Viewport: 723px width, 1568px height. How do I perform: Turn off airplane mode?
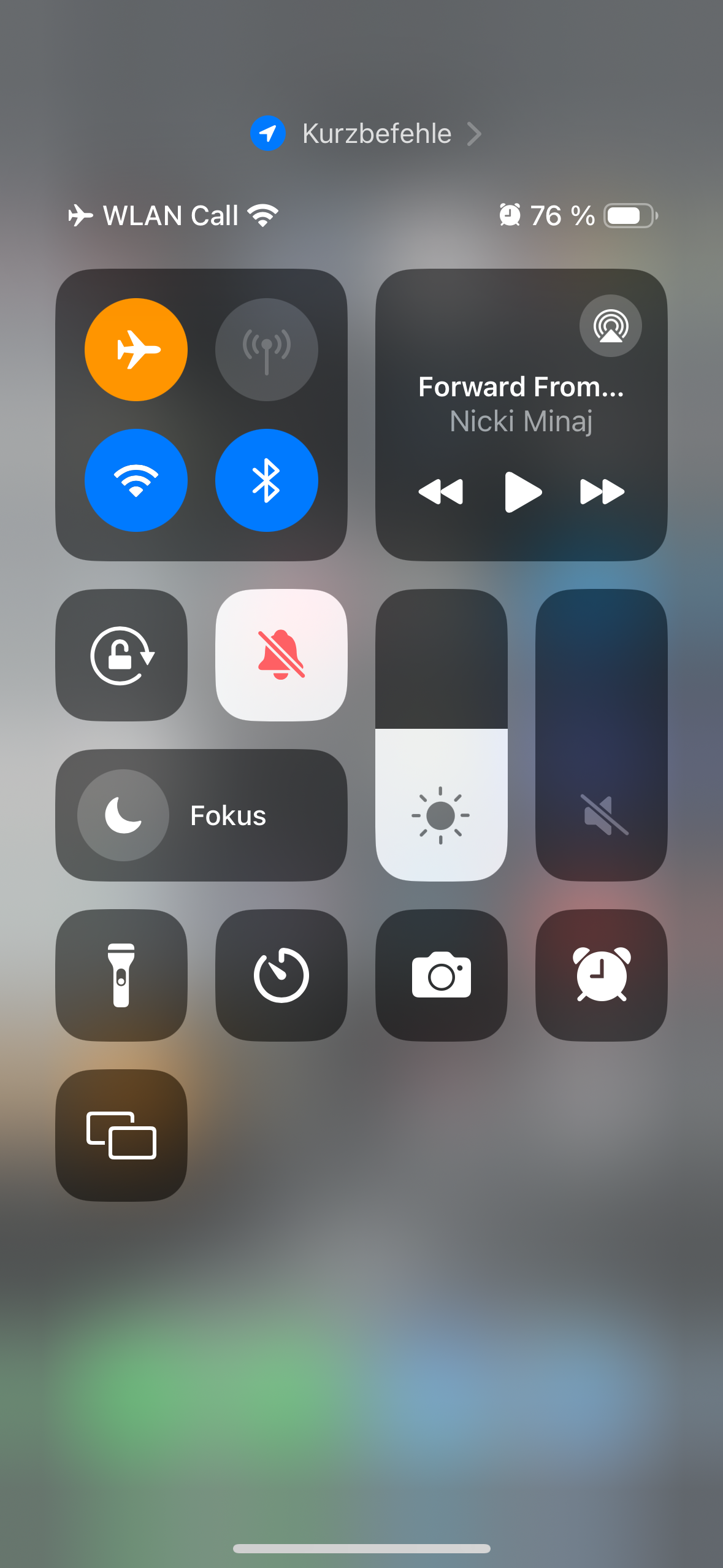coord(136,350)
